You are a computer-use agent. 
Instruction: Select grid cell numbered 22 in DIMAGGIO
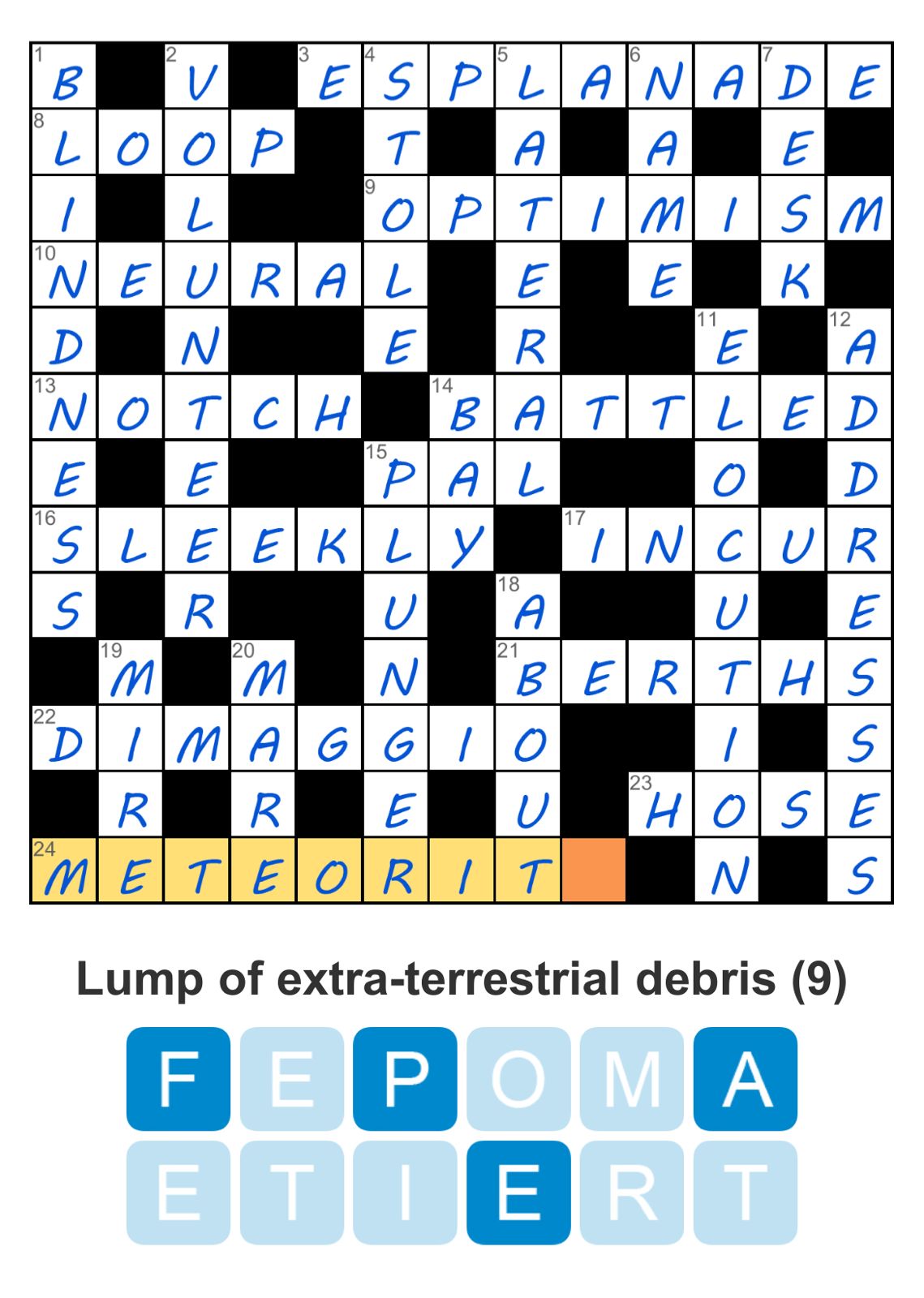64,738
